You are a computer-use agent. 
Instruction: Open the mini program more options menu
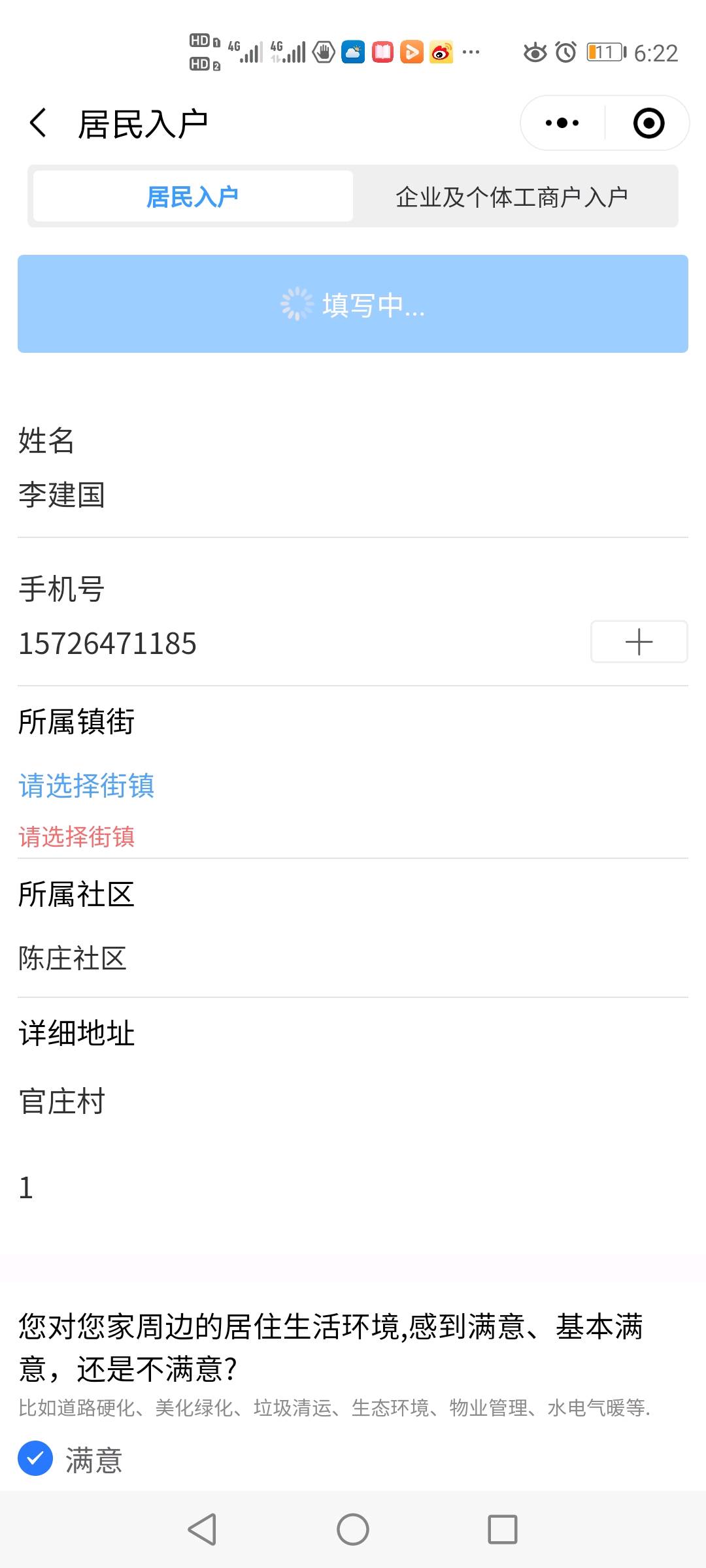point(562,123)
